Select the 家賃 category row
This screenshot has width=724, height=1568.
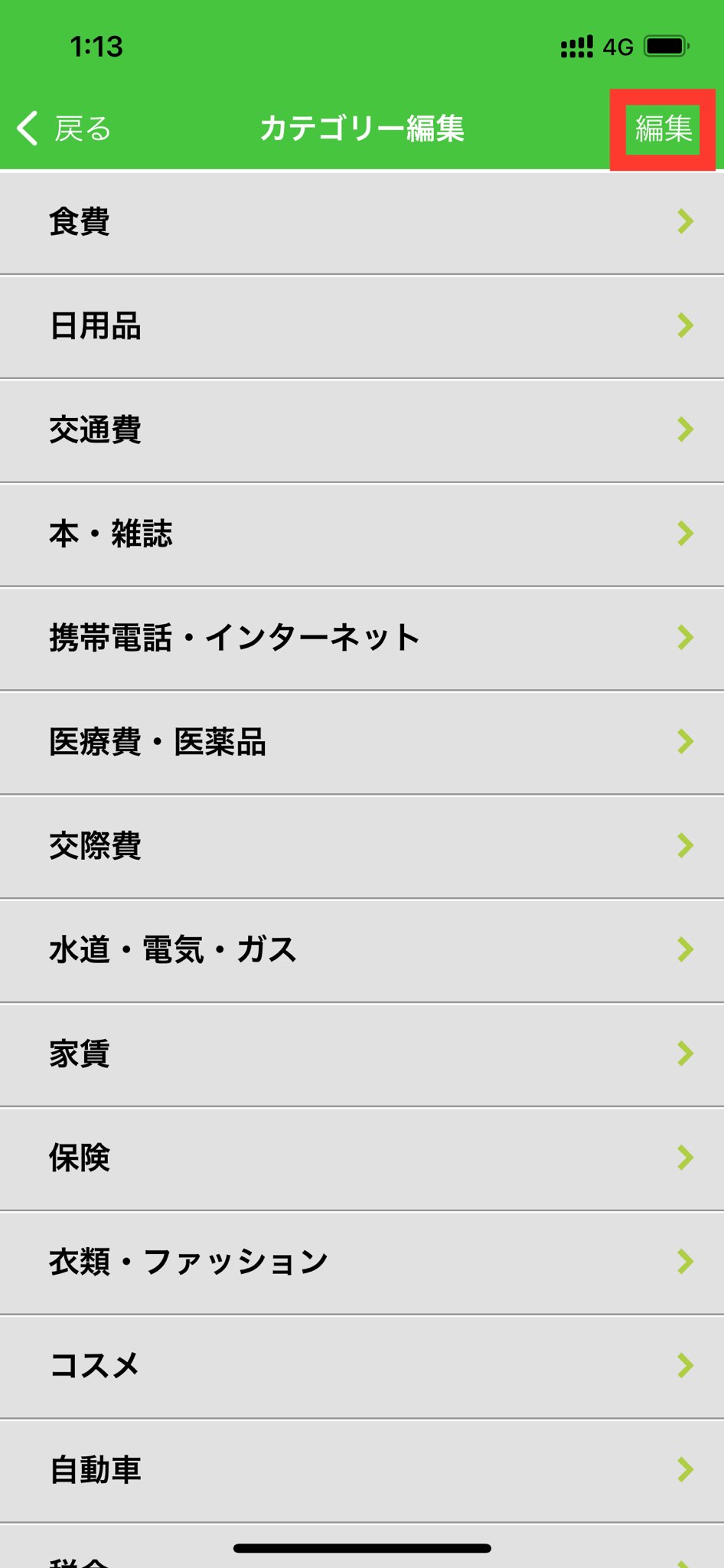click(x=361, y=1054)
